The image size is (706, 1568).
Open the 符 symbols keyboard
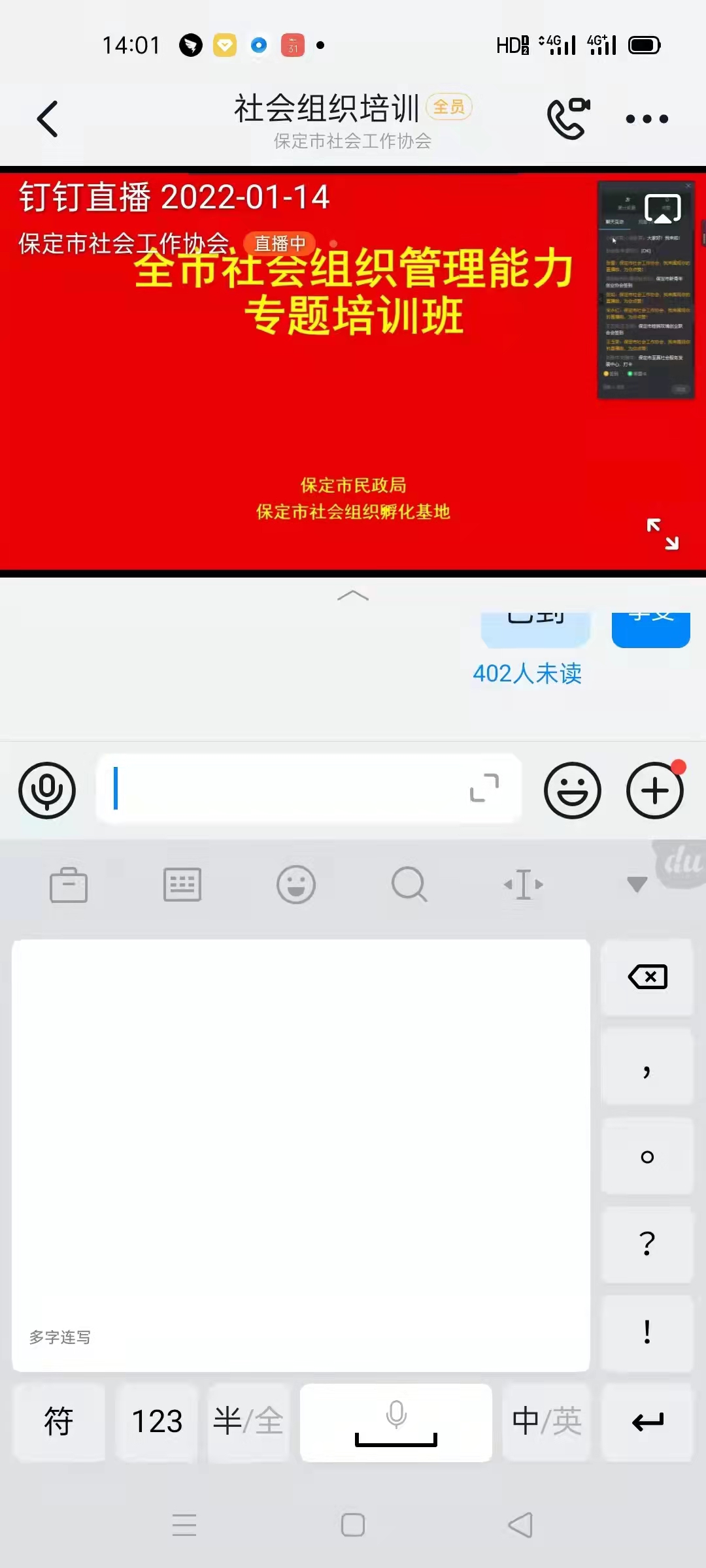pyautogui.click(x=59, y=1422)
